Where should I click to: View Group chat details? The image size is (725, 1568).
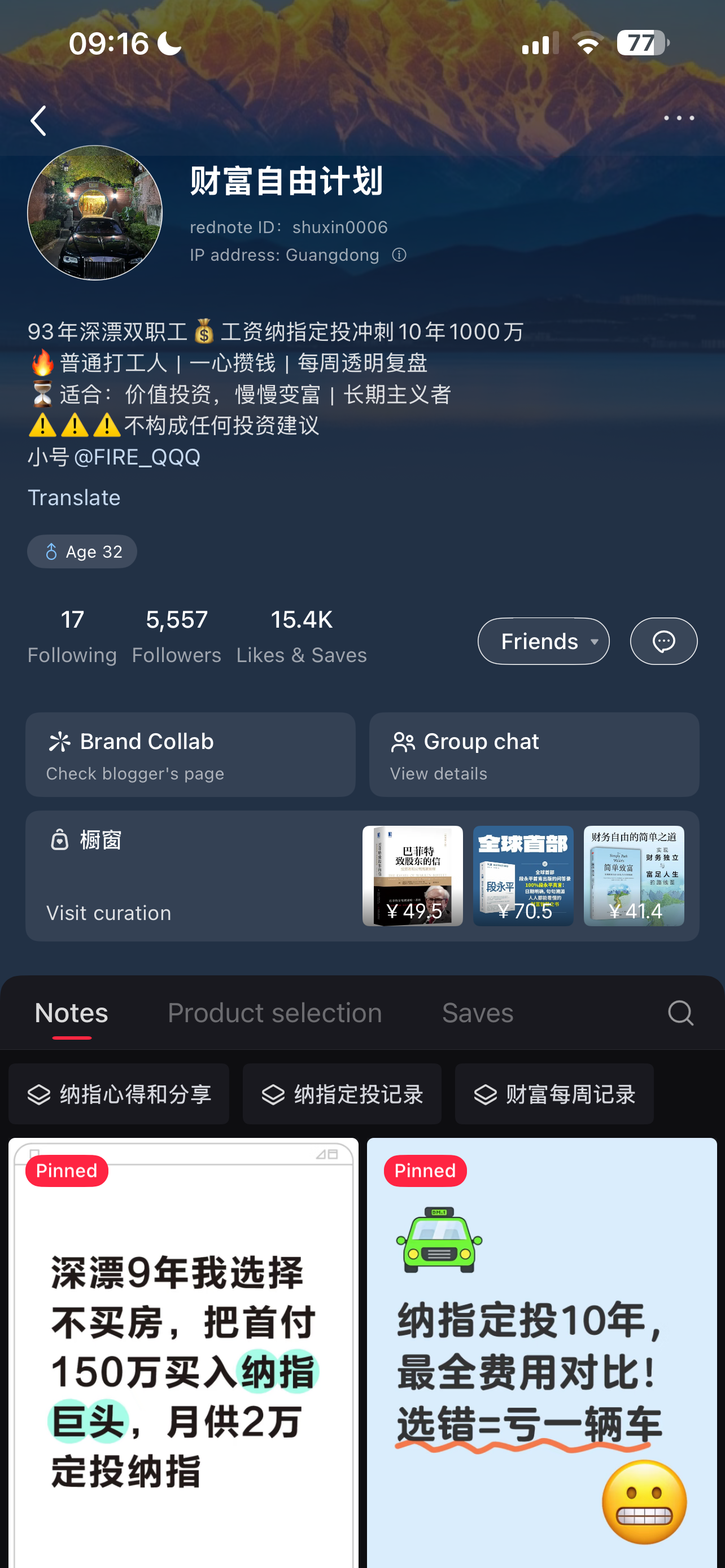pos(533,755)
